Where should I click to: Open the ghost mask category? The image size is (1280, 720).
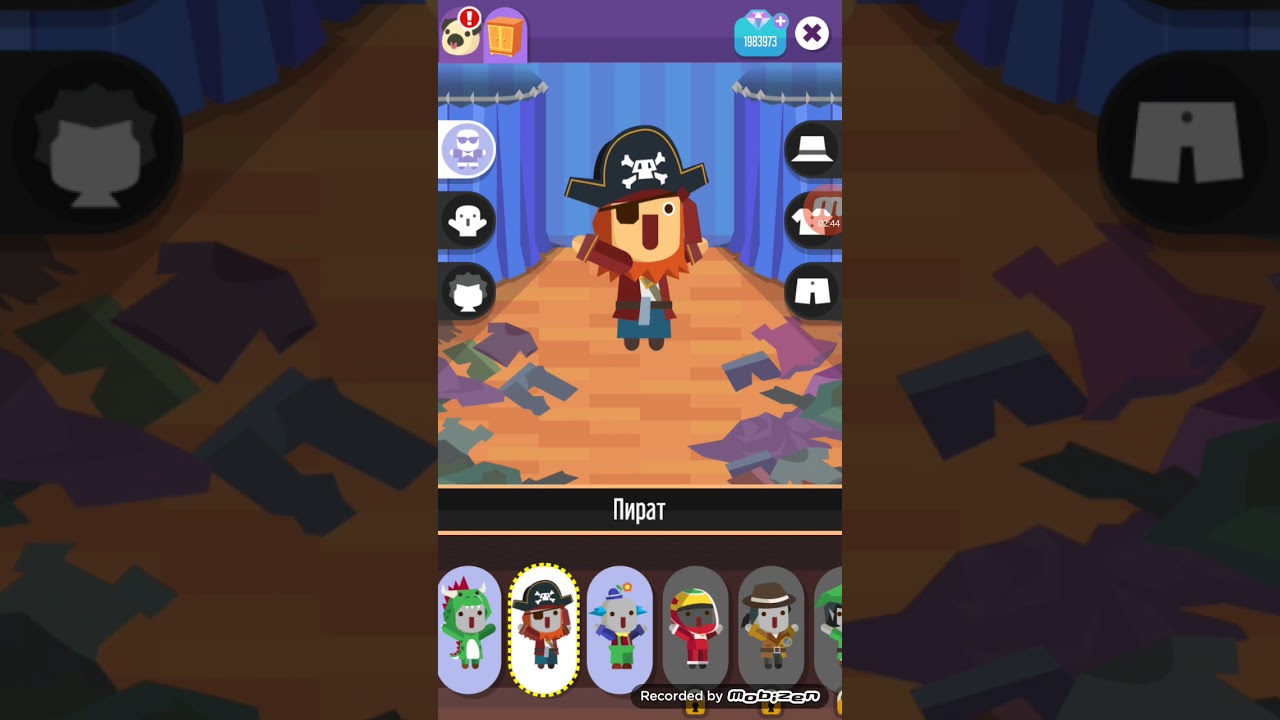pyautogui.click(x=467, y=220)
